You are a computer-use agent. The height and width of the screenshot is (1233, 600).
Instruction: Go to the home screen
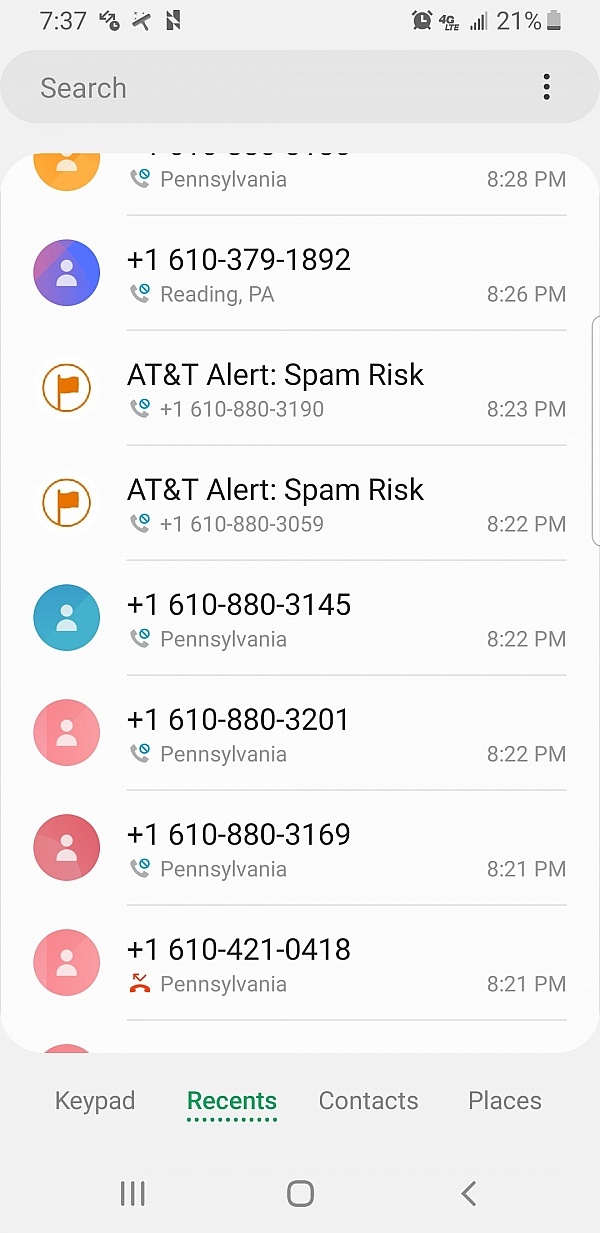[x=300, y=1193]
